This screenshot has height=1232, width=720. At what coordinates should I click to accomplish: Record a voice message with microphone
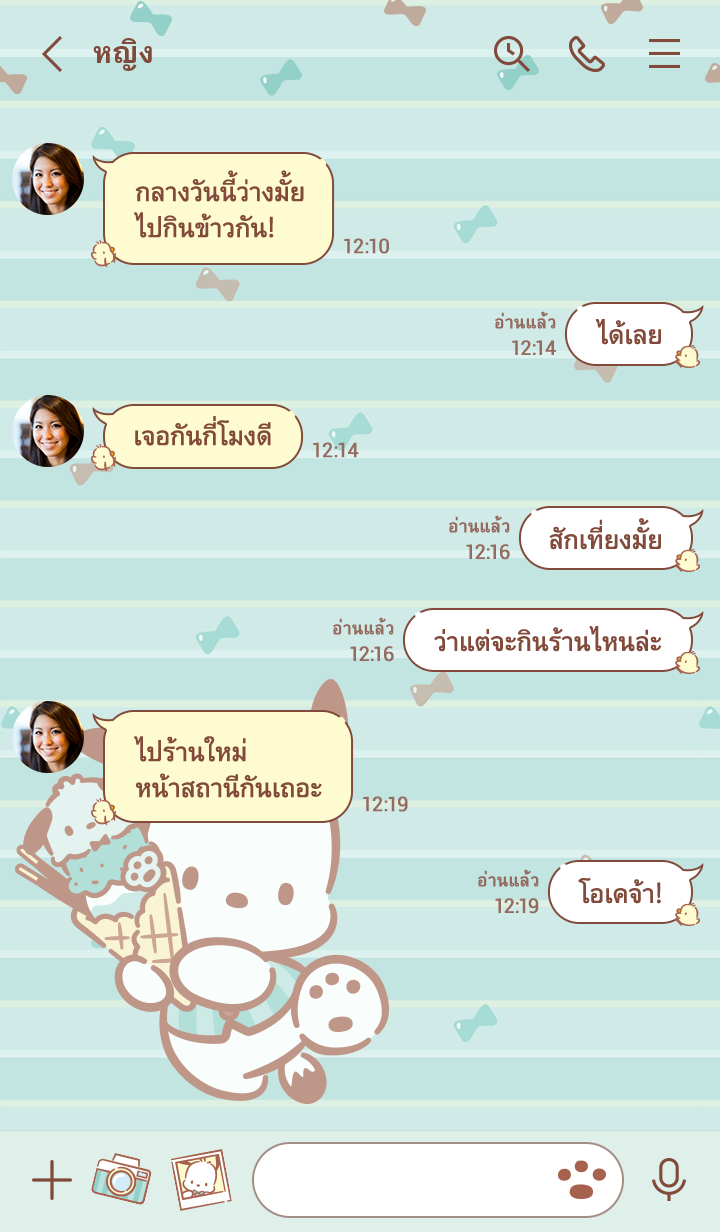point(668,1180)
